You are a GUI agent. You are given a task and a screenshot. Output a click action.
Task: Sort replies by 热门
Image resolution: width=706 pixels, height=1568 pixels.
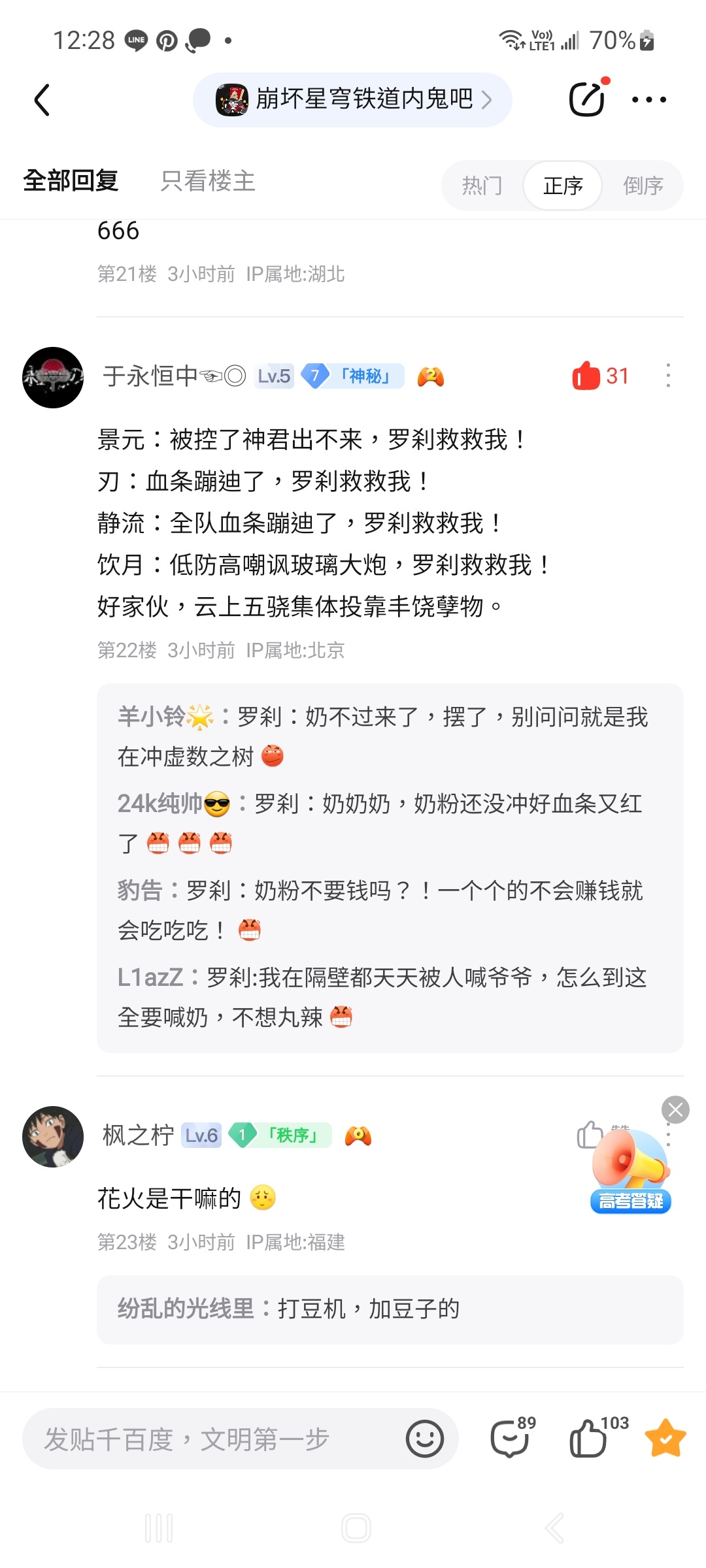(x=482, y=186)
